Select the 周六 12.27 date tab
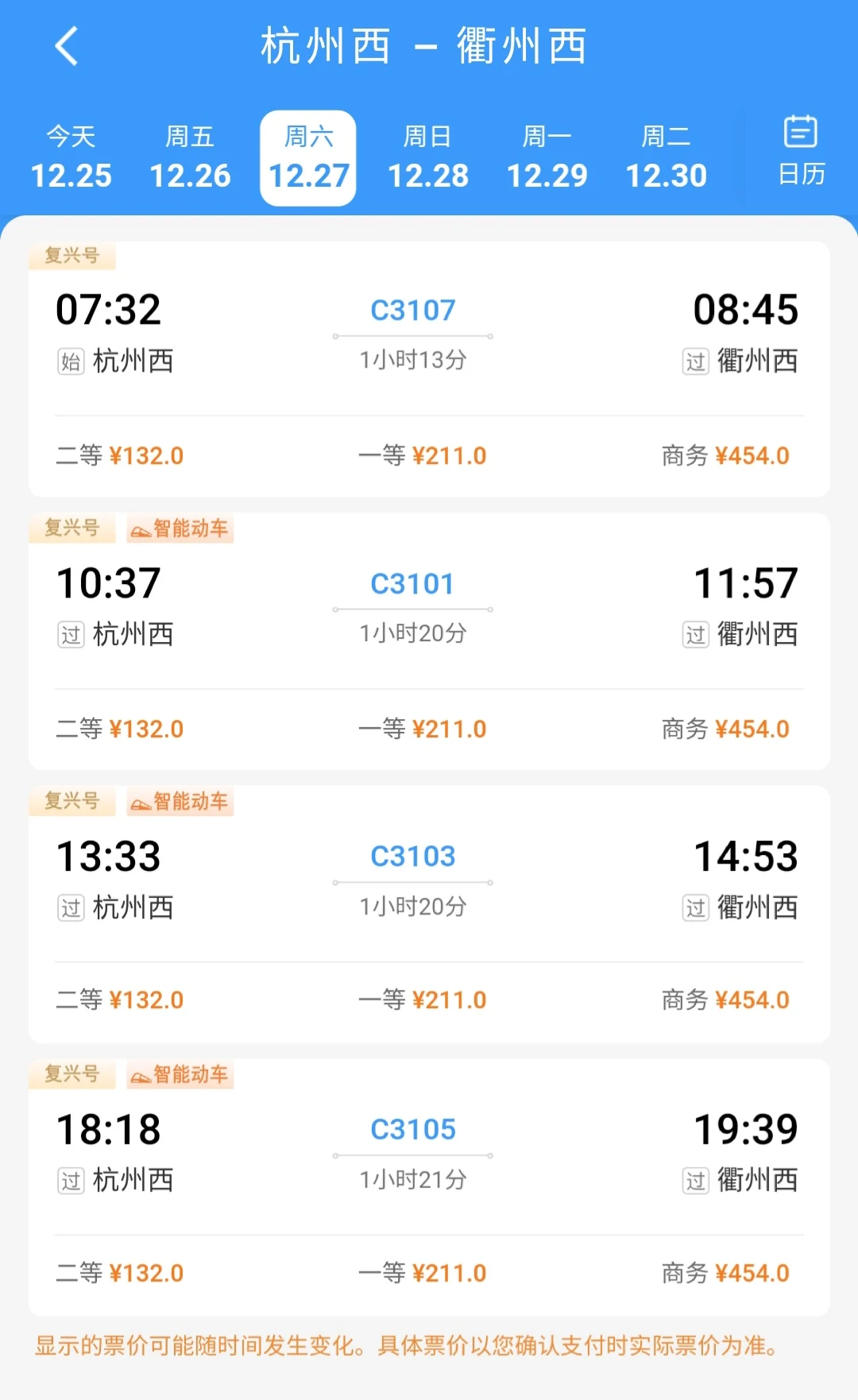Viewport: 858px width, 1400px height. click(308, 158)
